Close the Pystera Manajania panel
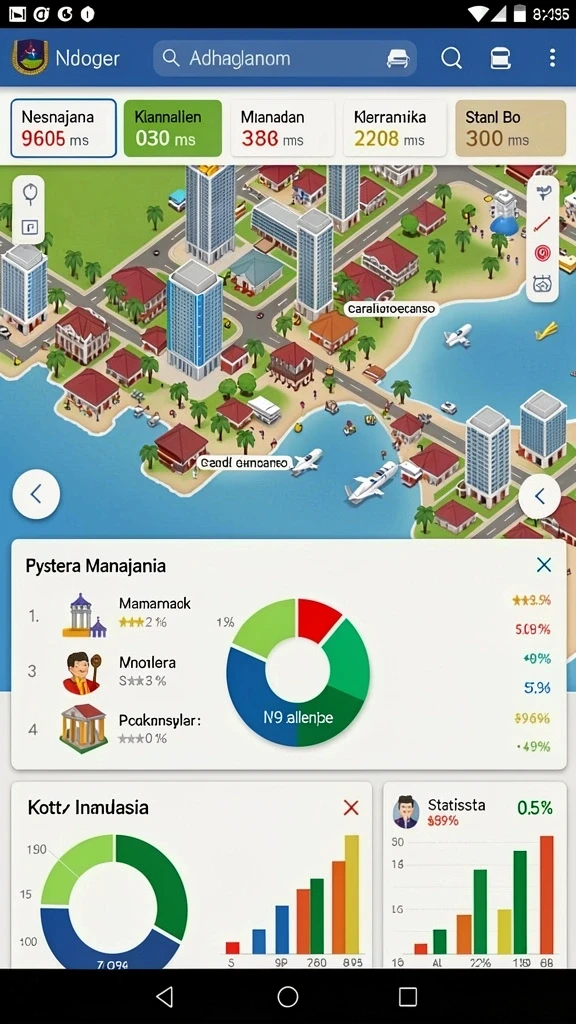Image resolution: width=576 pixels, height=1024 pixels. pos(544,565)
